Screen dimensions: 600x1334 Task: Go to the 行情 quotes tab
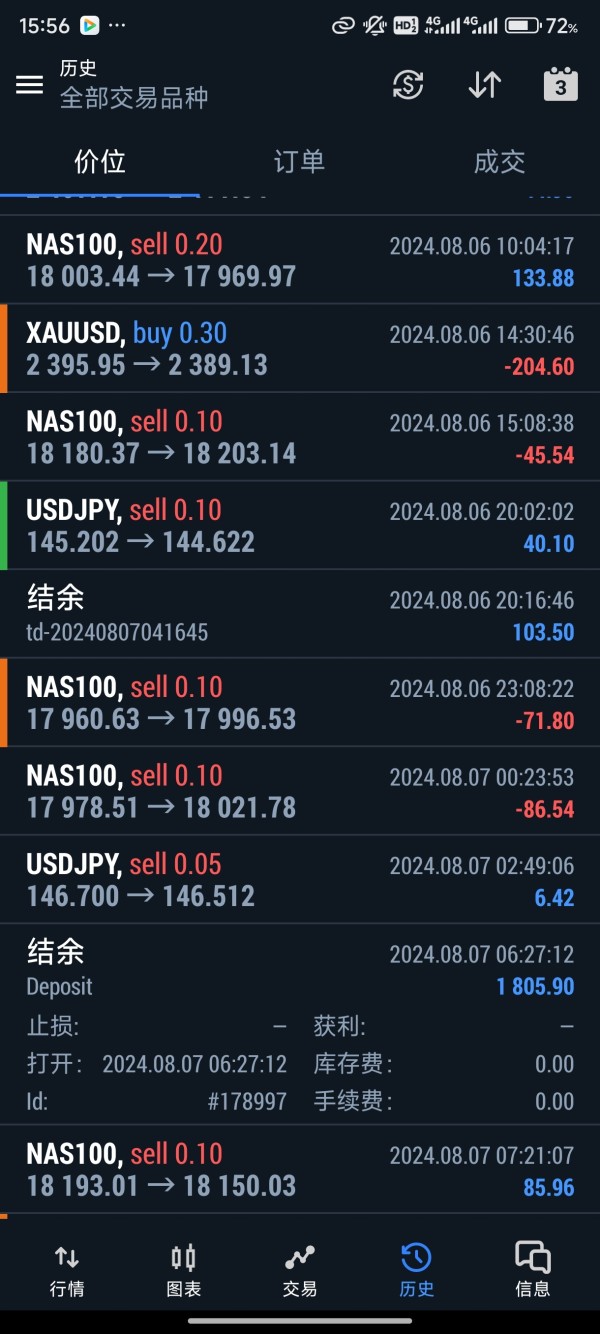click(67, 1270)
